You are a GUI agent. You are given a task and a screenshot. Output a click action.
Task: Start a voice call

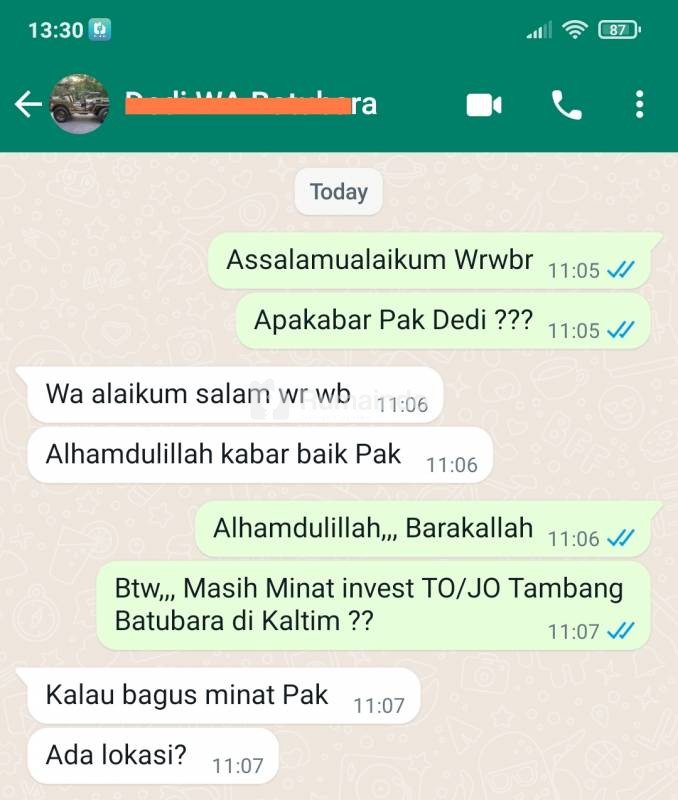click(x=566, y=105)
